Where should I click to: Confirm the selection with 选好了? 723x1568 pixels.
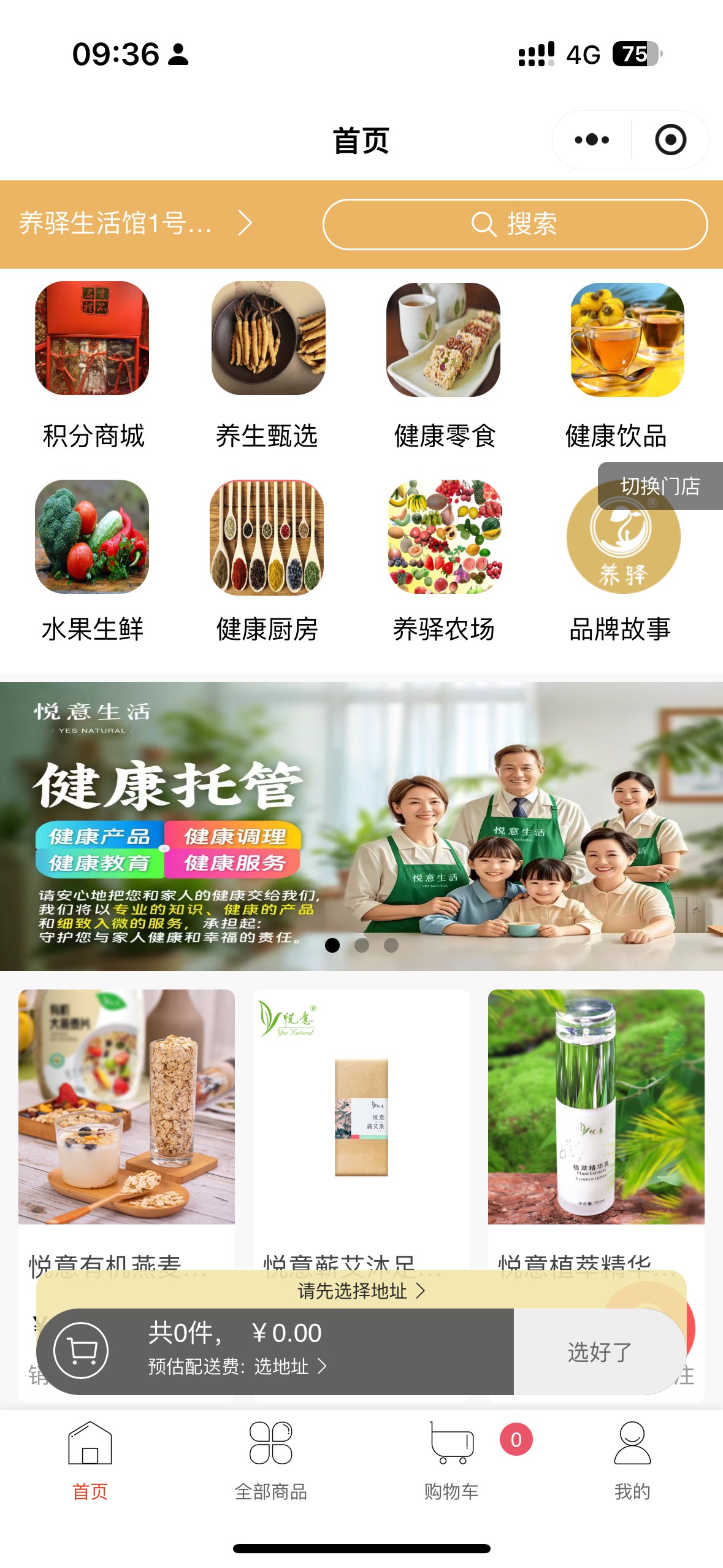tap(599, 1351)
